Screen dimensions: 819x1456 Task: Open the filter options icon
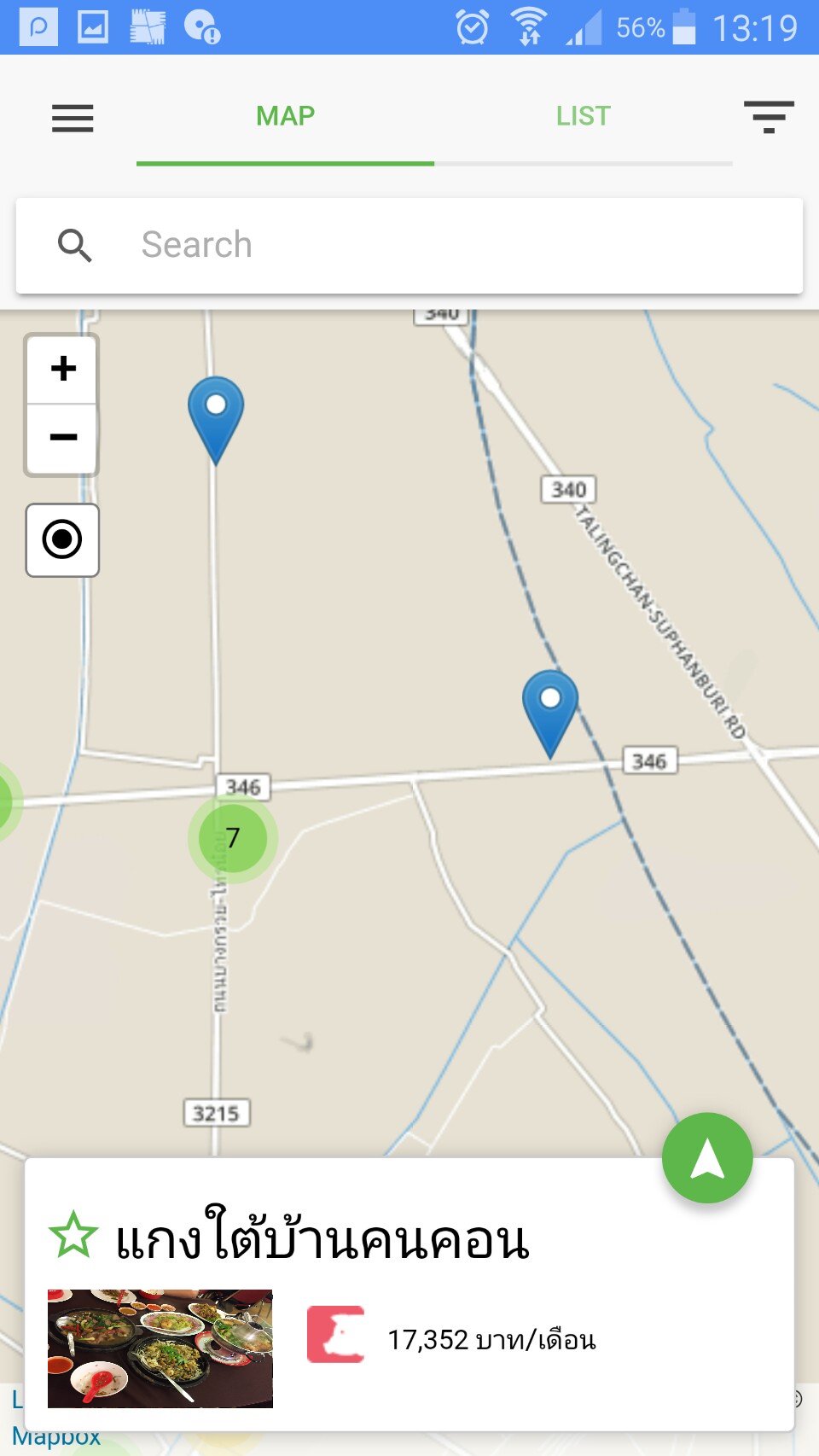(x=768, y=117)
